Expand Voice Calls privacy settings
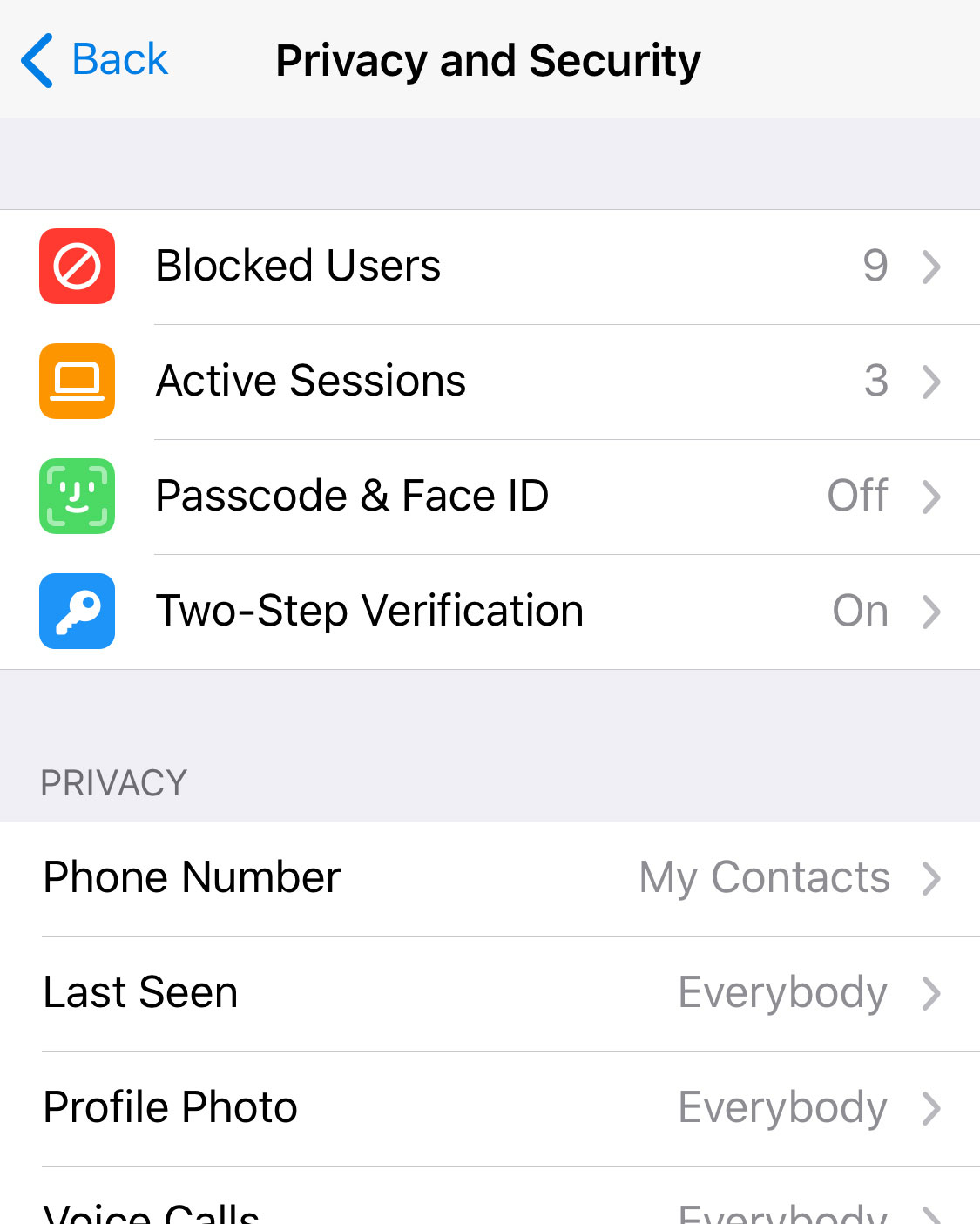This screenshot has height=1224, width=980. [x=488, y=1211]
